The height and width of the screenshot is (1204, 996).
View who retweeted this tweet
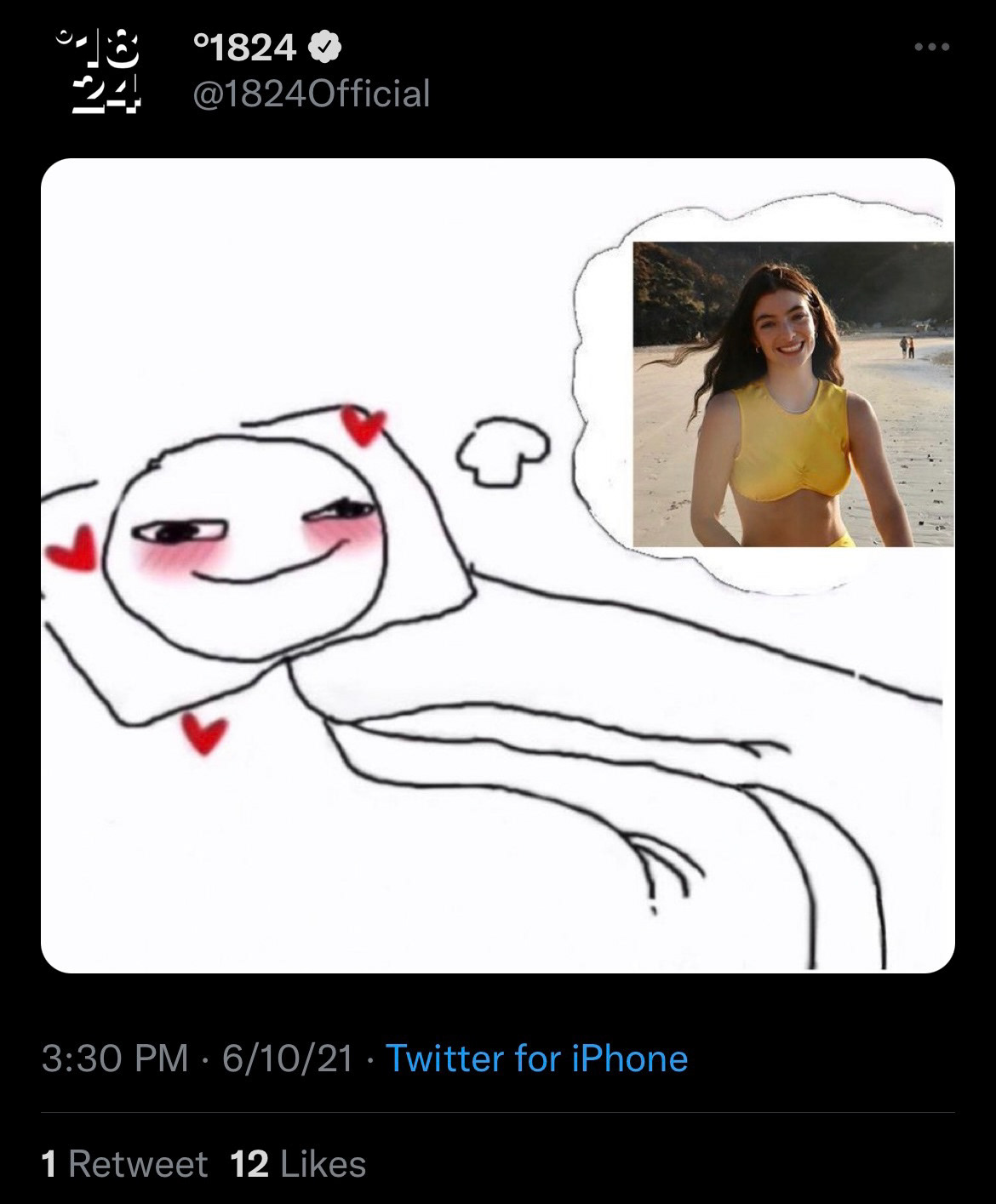point(124,1164)
